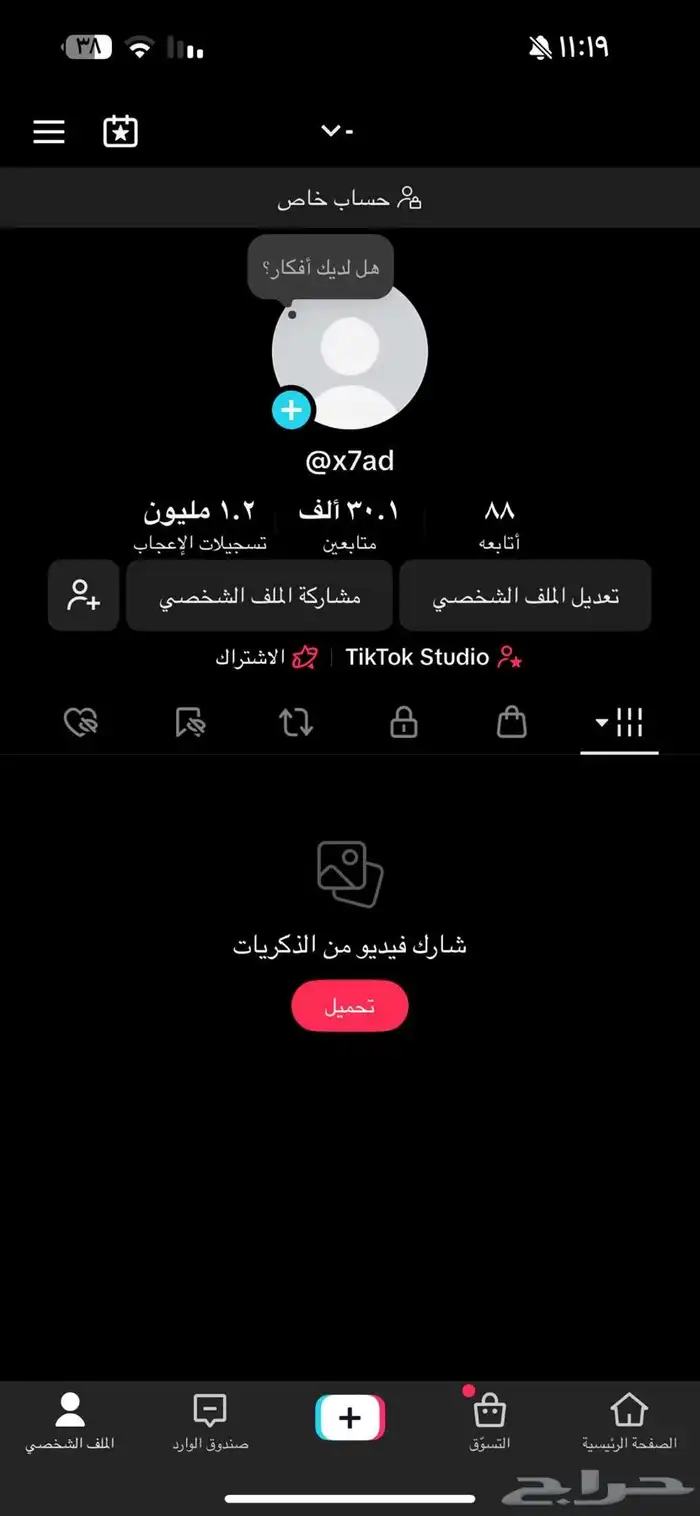Screen dimensions: 700x1516
Task: Expand the account switcher dropdown
Action: point(336,131)
